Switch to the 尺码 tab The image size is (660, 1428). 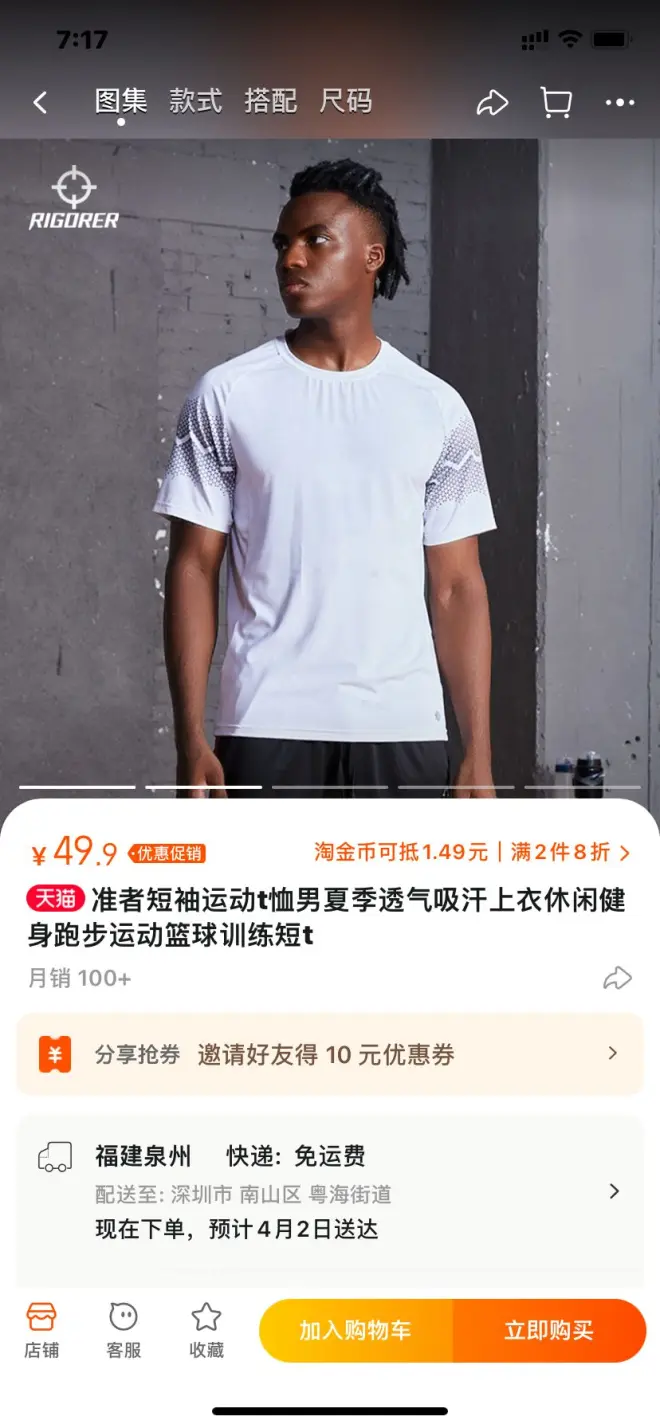[x=346, y=101]
